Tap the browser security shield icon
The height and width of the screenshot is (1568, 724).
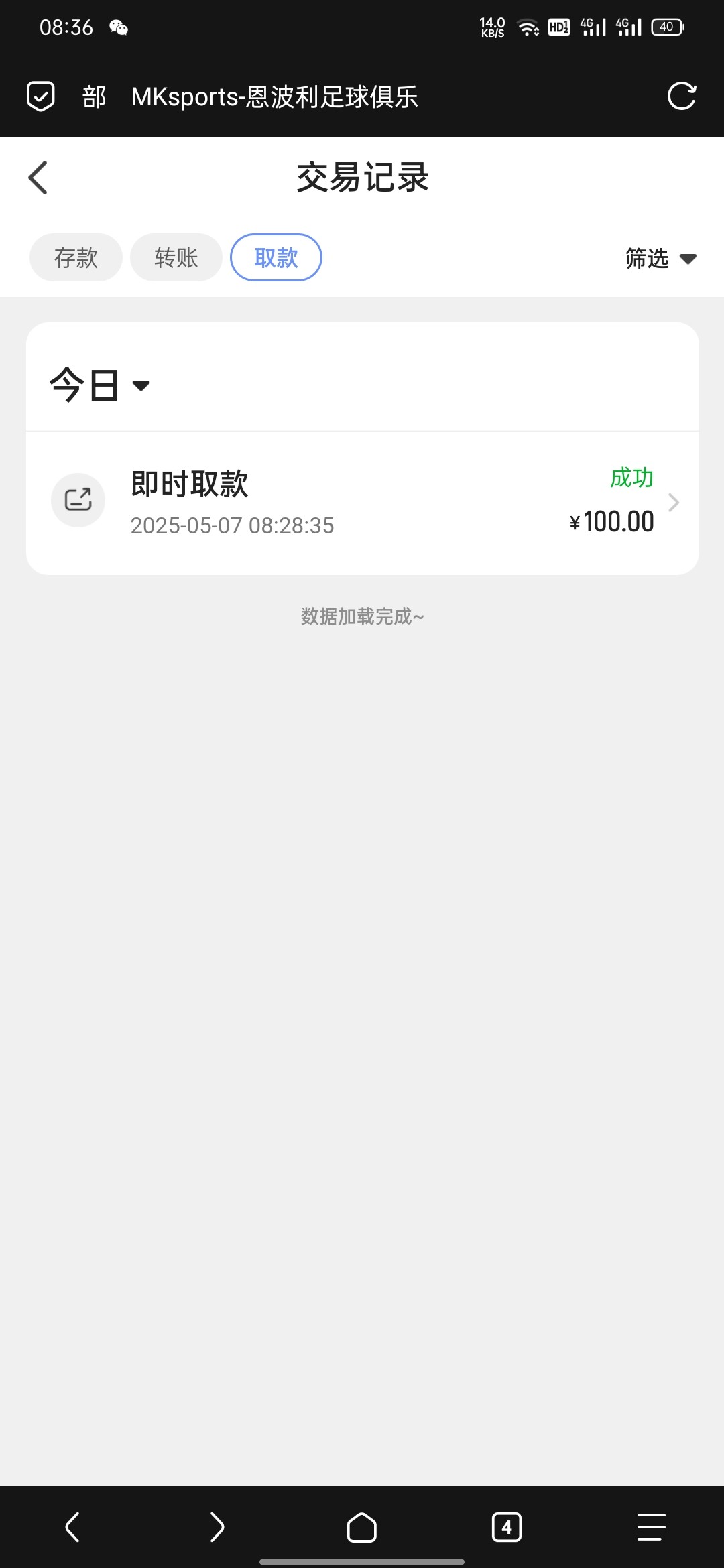[41, 96]
